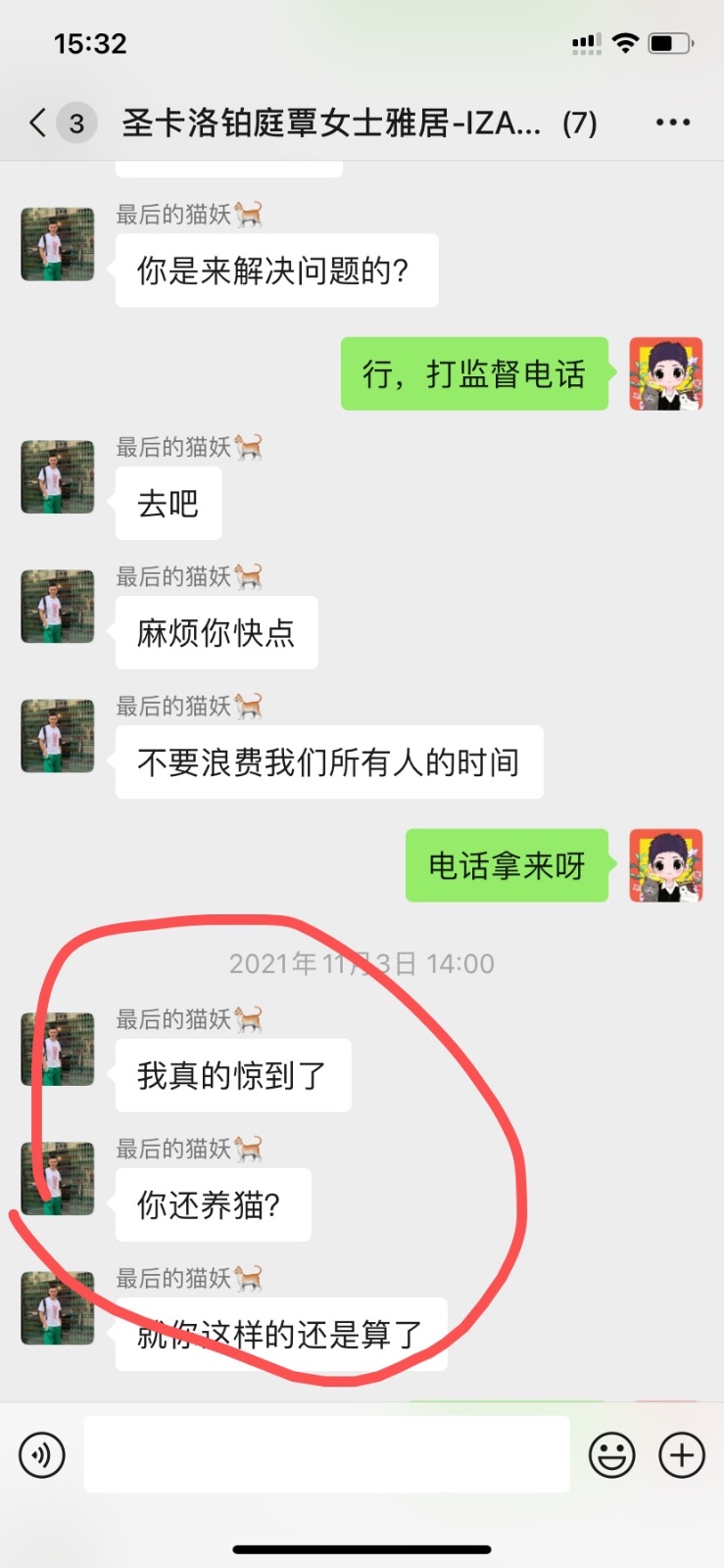This screenshot has height=1568, width=724.
Task: View my avatar beside "行,打监督电话"
Action: point(665,373)
